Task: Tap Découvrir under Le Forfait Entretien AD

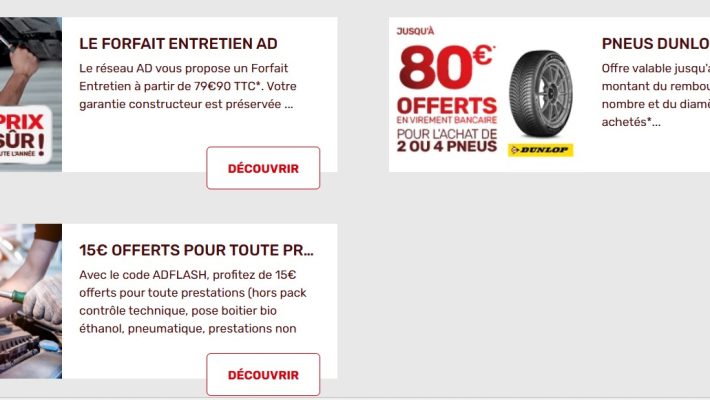Action: click(x=263, y=168)
